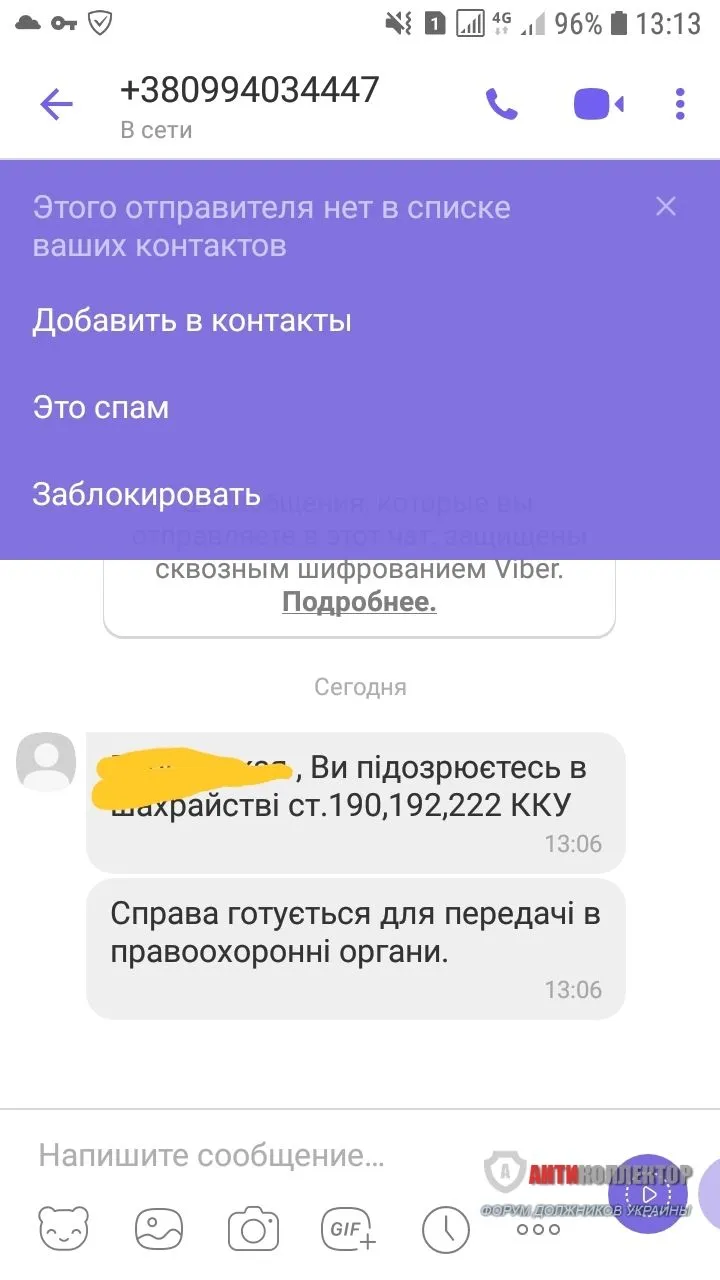Image resolution: width=720 pixels, height=1280 pixels.
Task: Open the overflow menu
Action: (680, 104)
